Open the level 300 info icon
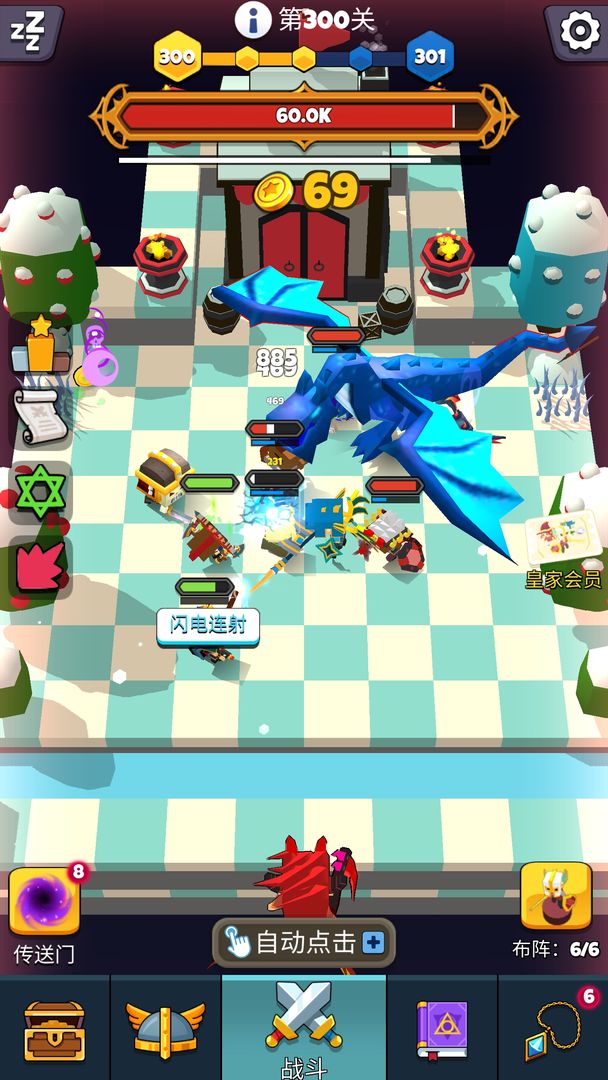This screenshot has height=1080, width=608. (253, 18)
